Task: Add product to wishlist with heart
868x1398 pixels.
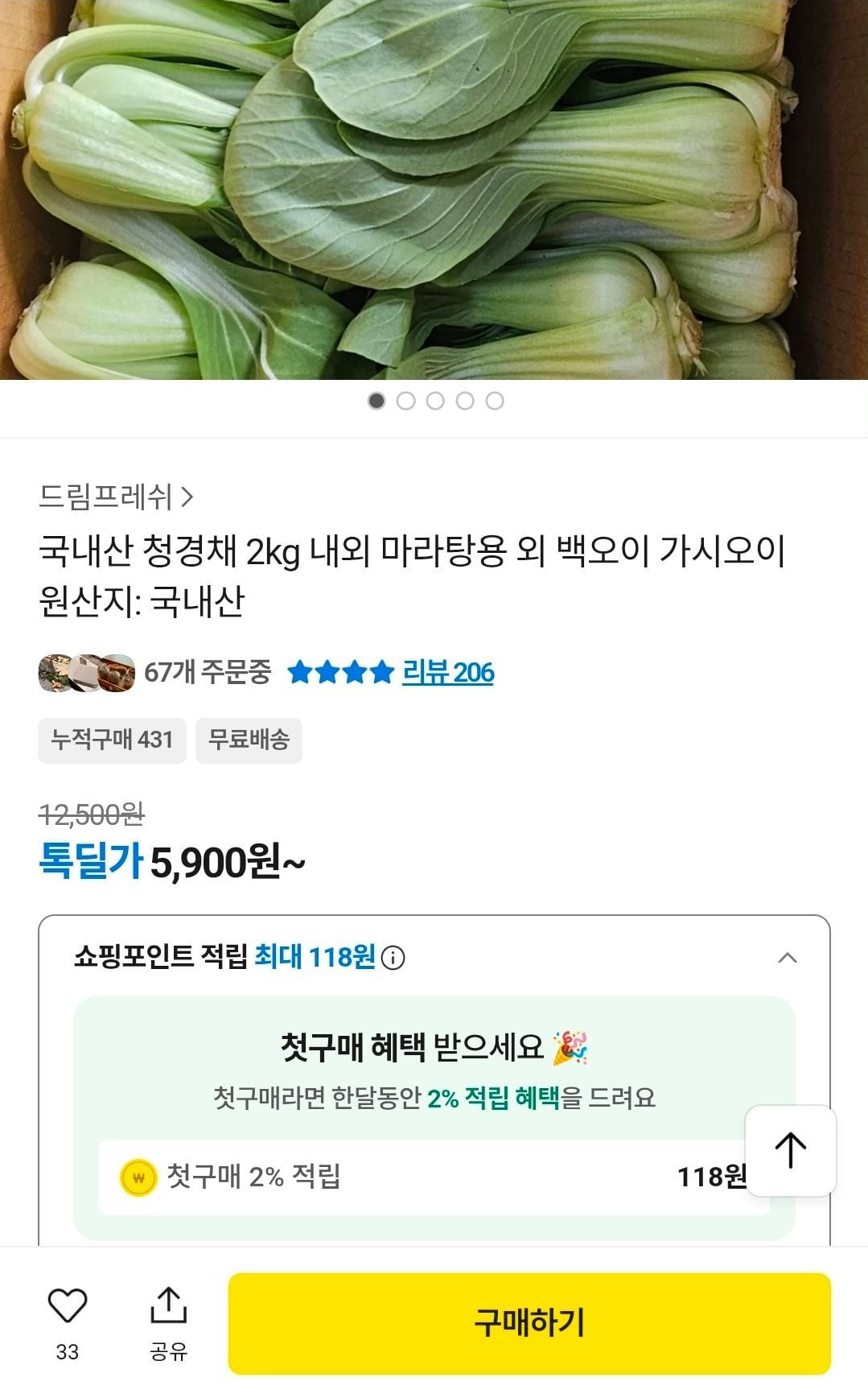Action: (68, 1306)
